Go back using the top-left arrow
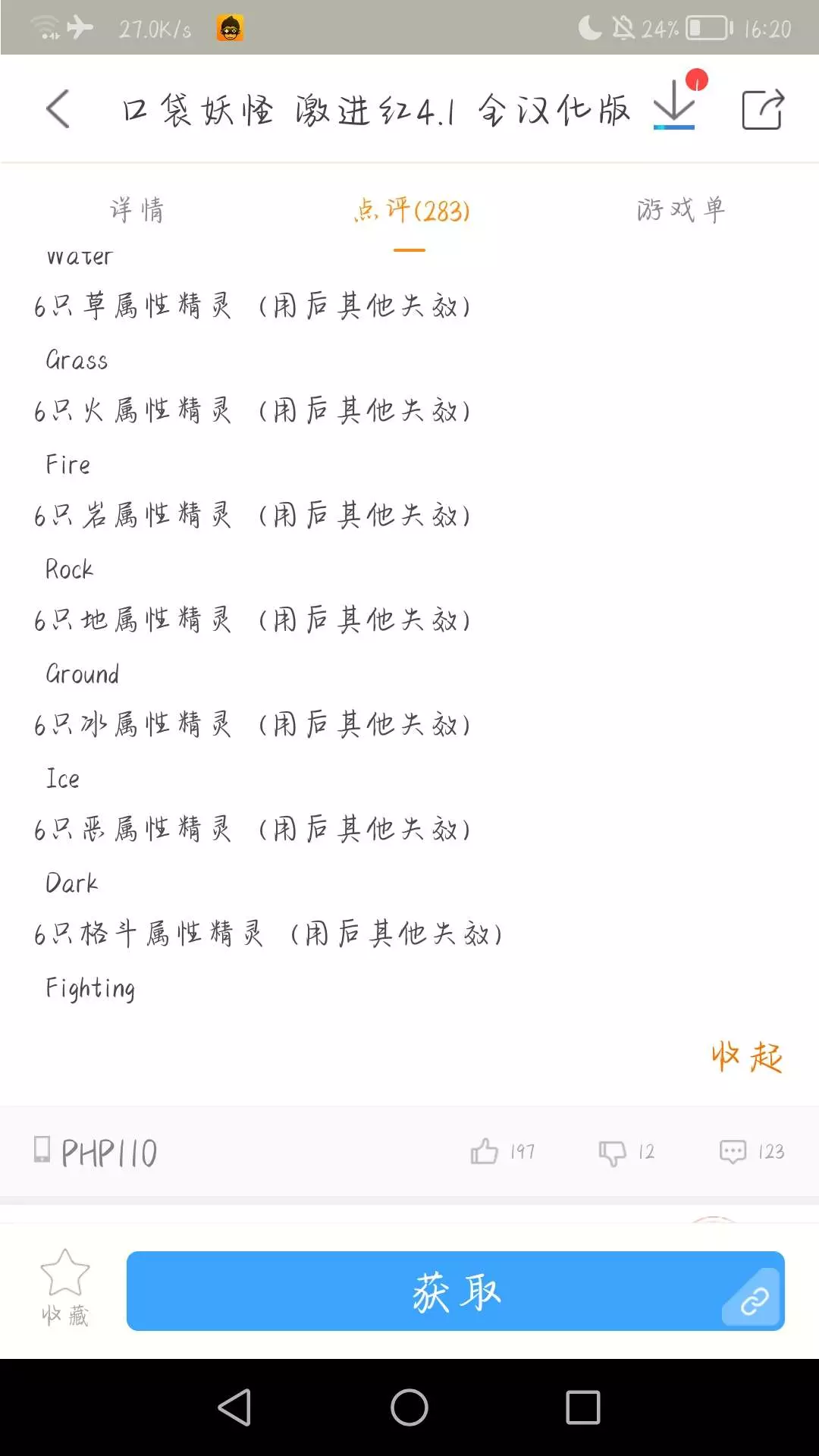The height and width of the screenshot is (1456, 819). (58, 109)
